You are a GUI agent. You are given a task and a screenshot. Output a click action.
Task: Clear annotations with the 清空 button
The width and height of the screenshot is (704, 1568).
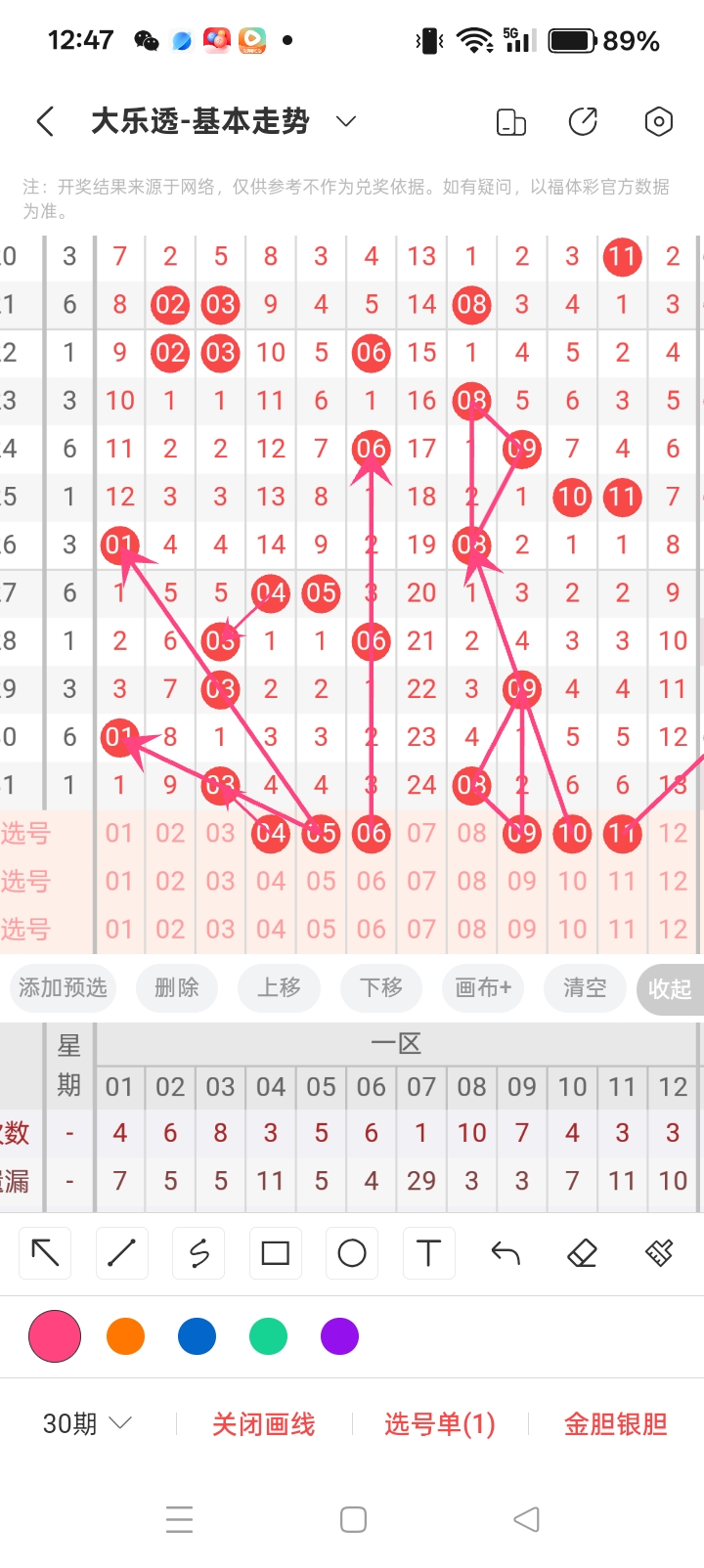pyautogui.click(x=584, y=988)
